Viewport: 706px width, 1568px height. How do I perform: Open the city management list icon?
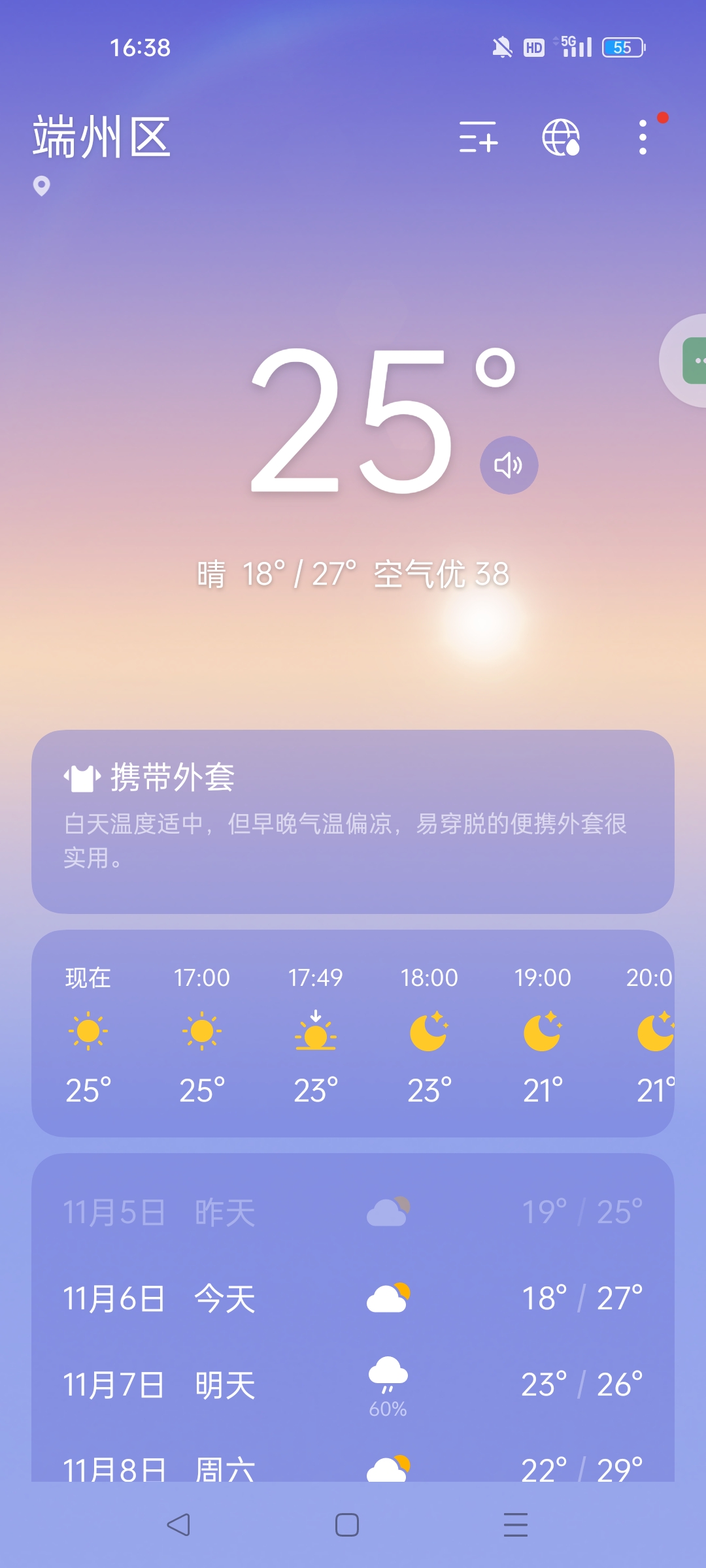(x=478, y=137)
